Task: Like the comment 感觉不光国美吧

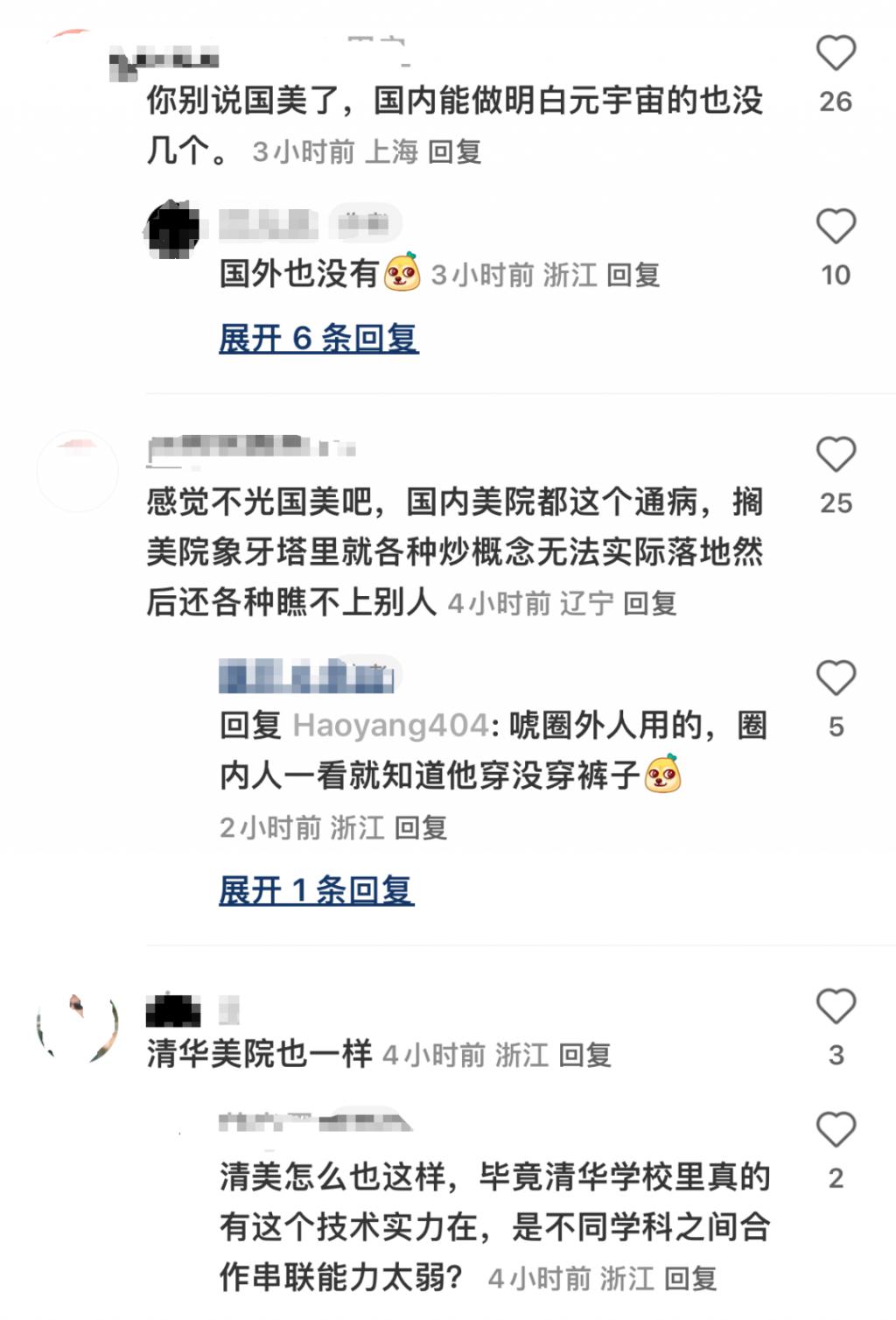Action: coord(836,455)
